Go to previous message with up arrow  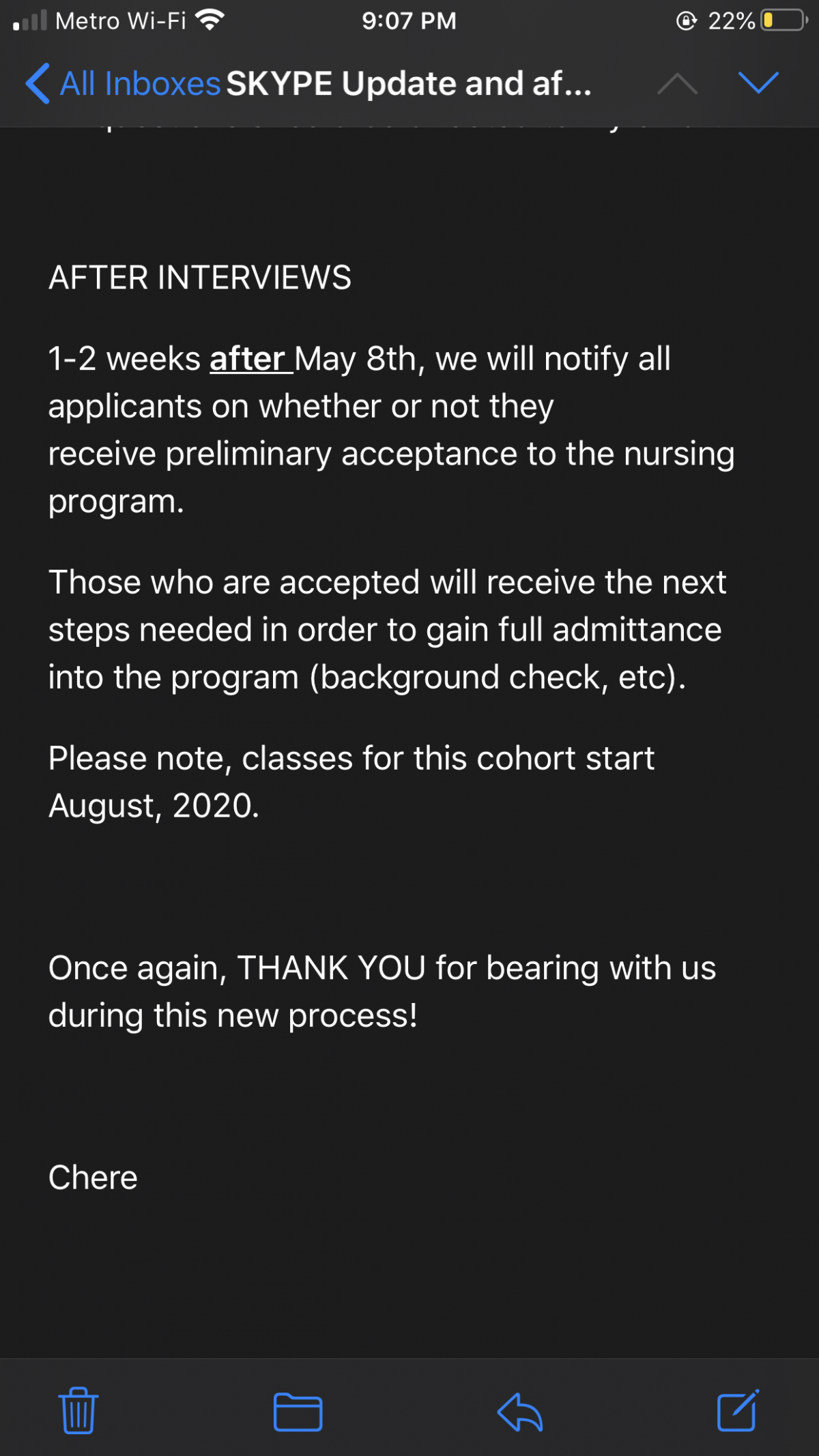[677, 83]
